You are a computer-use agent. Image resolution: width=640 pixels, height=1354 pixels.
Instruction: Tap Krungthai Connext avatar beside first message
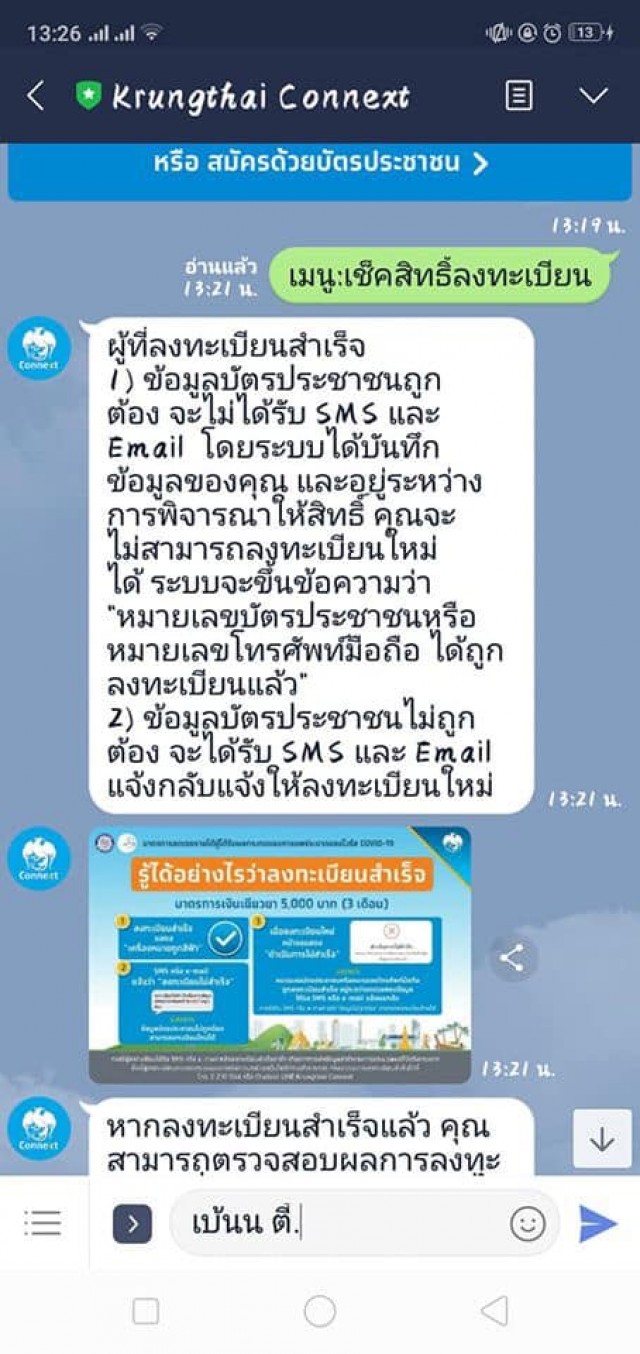pyautogui.click(x=39, y=349)
